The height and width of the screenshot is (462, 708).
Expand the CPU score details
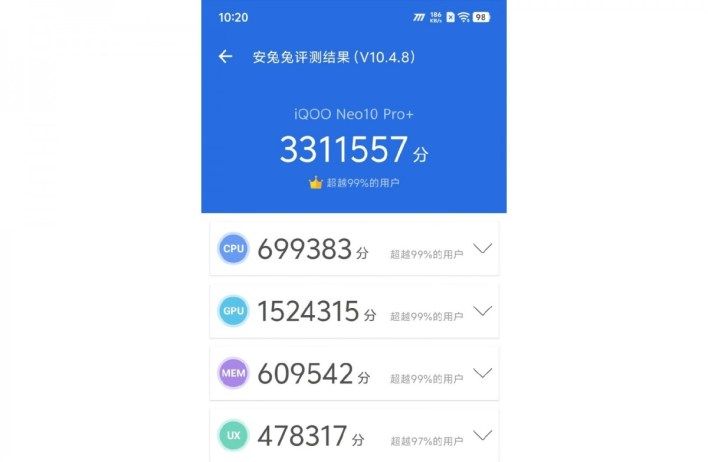[x=483, y=249]
